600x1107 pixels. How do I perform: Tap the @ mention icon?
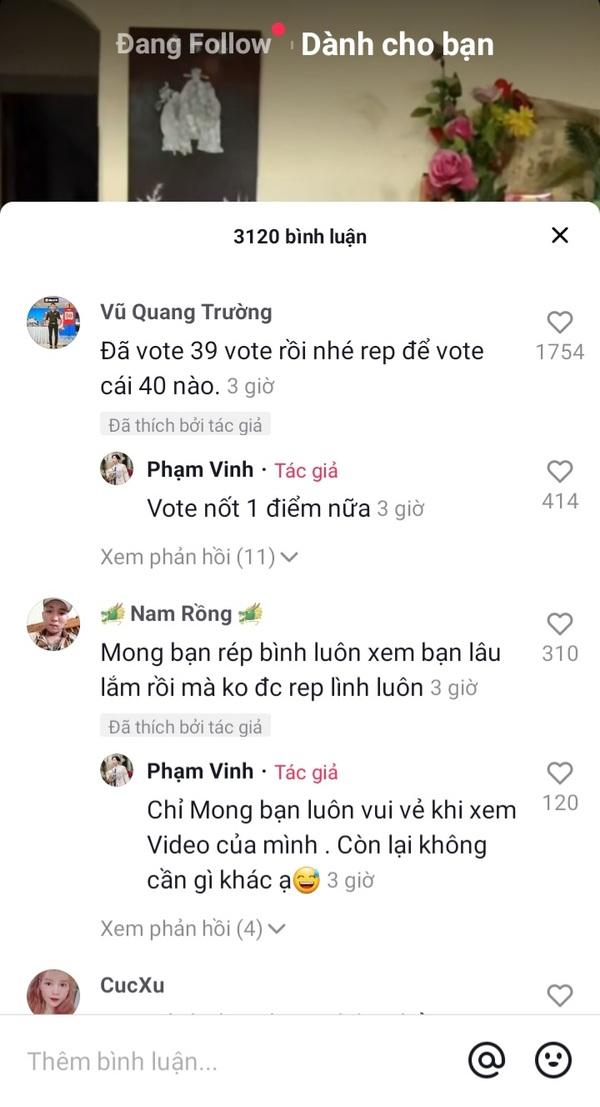(487, 1060)
